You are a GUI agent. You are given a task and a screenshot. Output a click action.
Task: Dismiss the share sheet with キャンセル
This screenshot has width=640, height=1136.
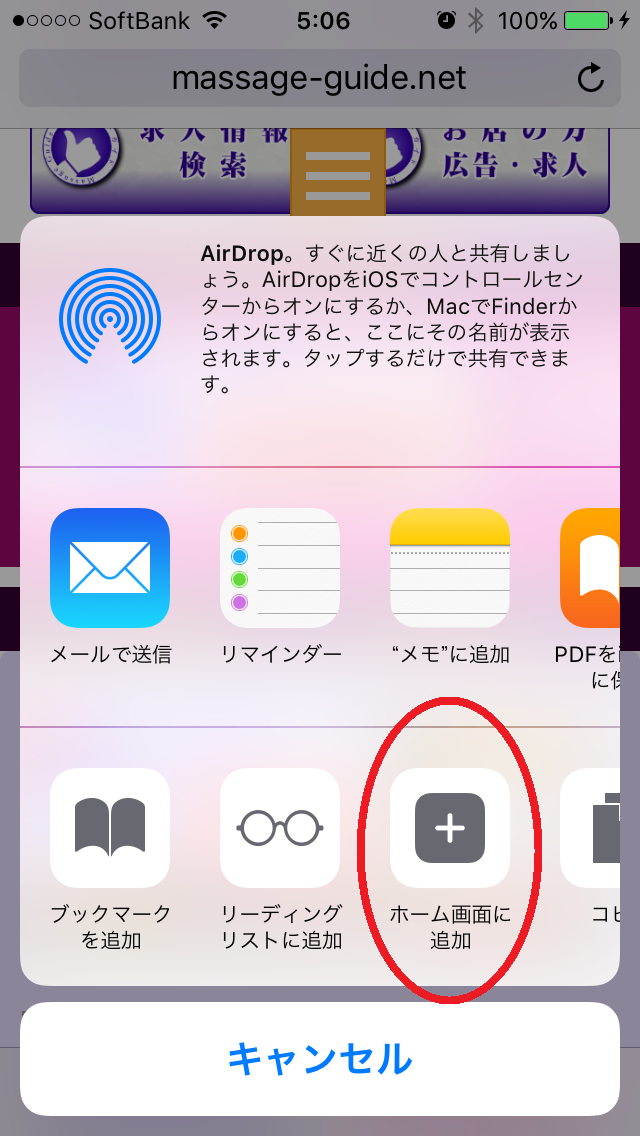pos(320,1058)
